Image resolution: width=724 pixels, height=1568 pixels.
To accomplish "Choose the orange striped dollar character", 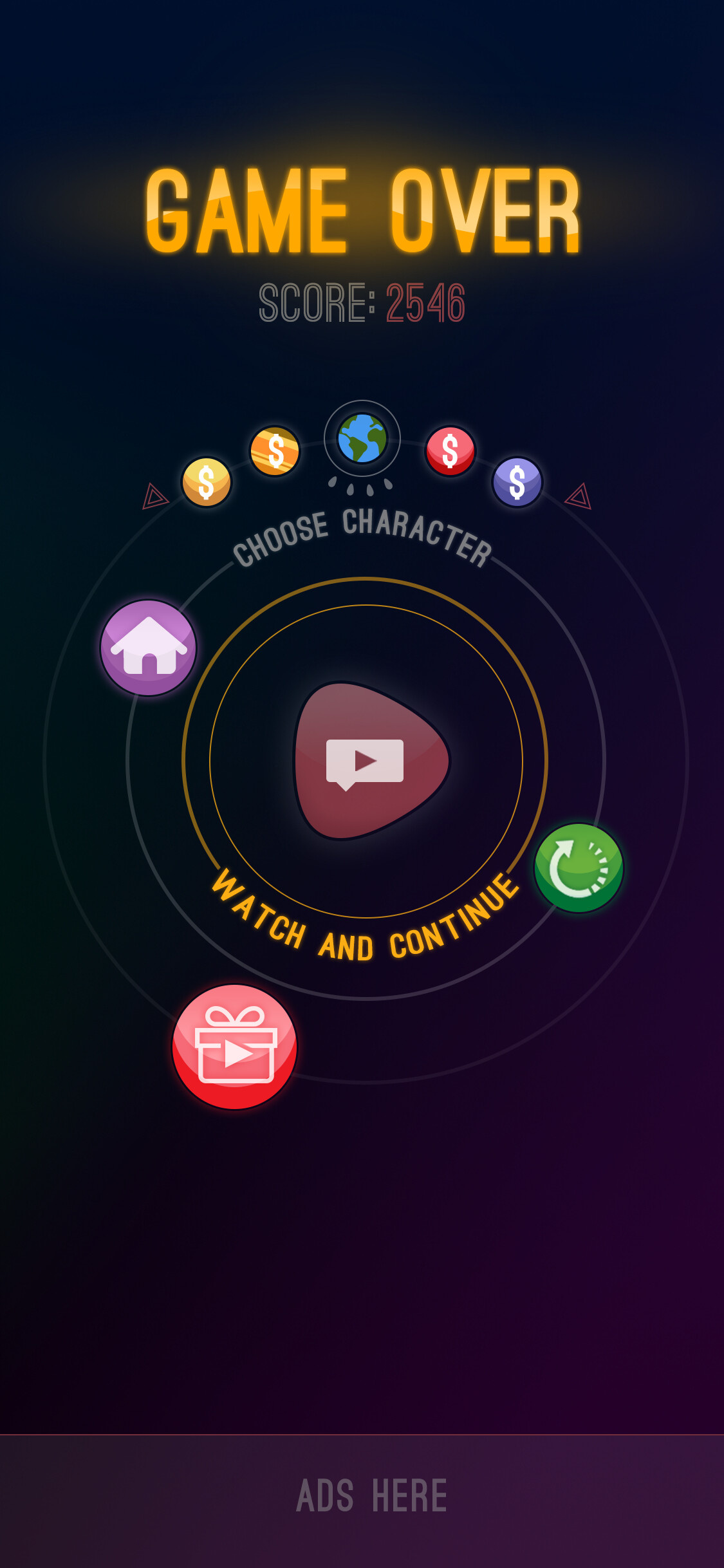I will pos(275,451).
